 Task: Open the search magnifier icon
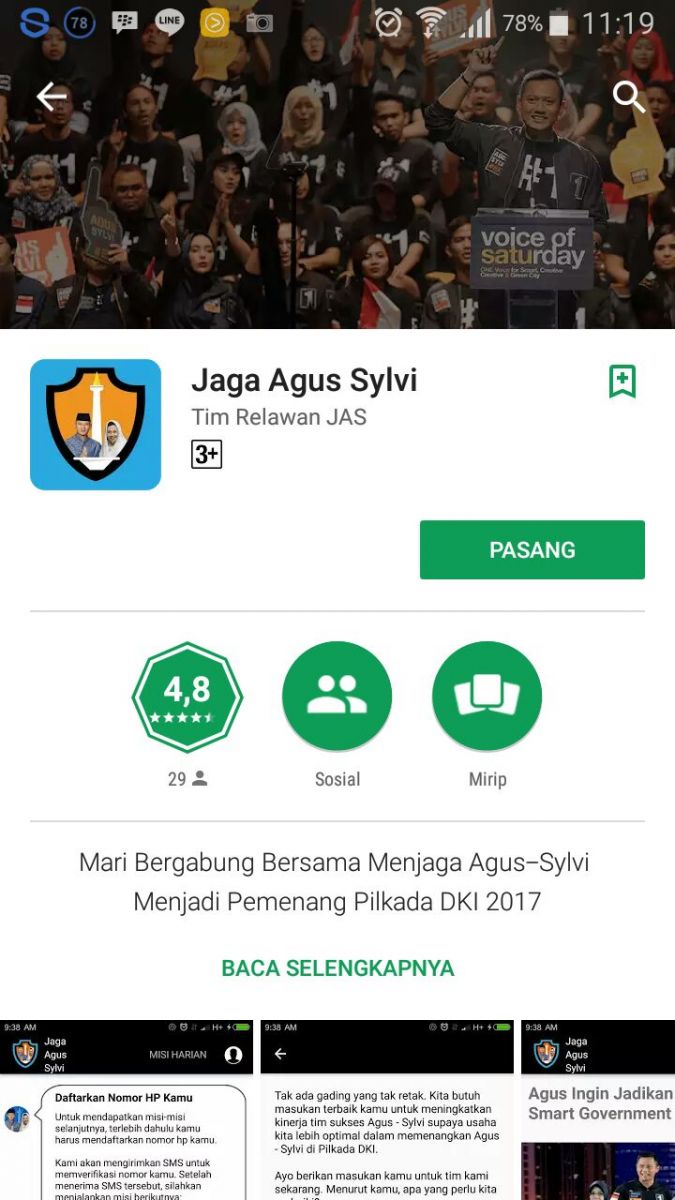[x=629, y=97]
